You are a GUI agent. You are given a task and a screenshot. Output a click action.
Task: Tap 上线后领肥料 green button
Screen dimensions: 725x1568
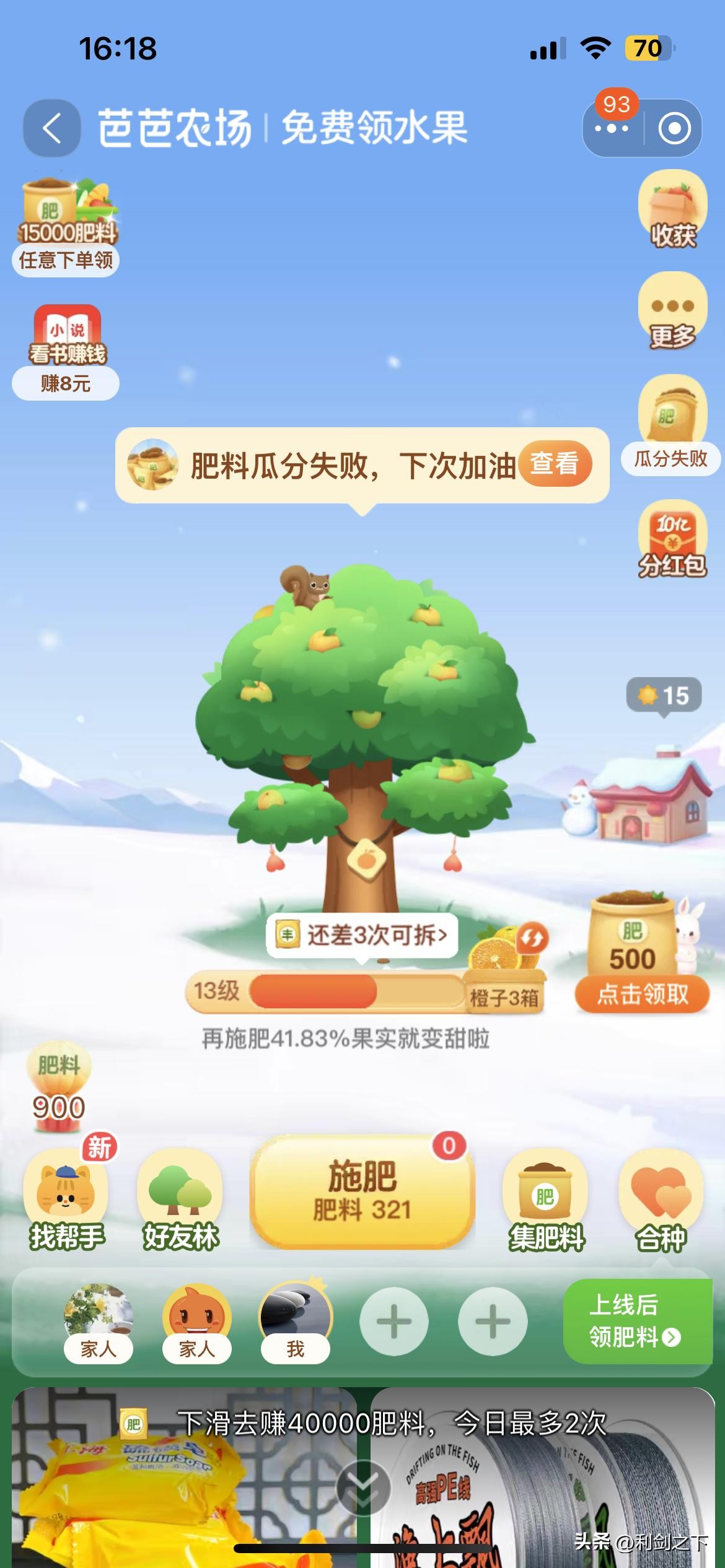636,1321
